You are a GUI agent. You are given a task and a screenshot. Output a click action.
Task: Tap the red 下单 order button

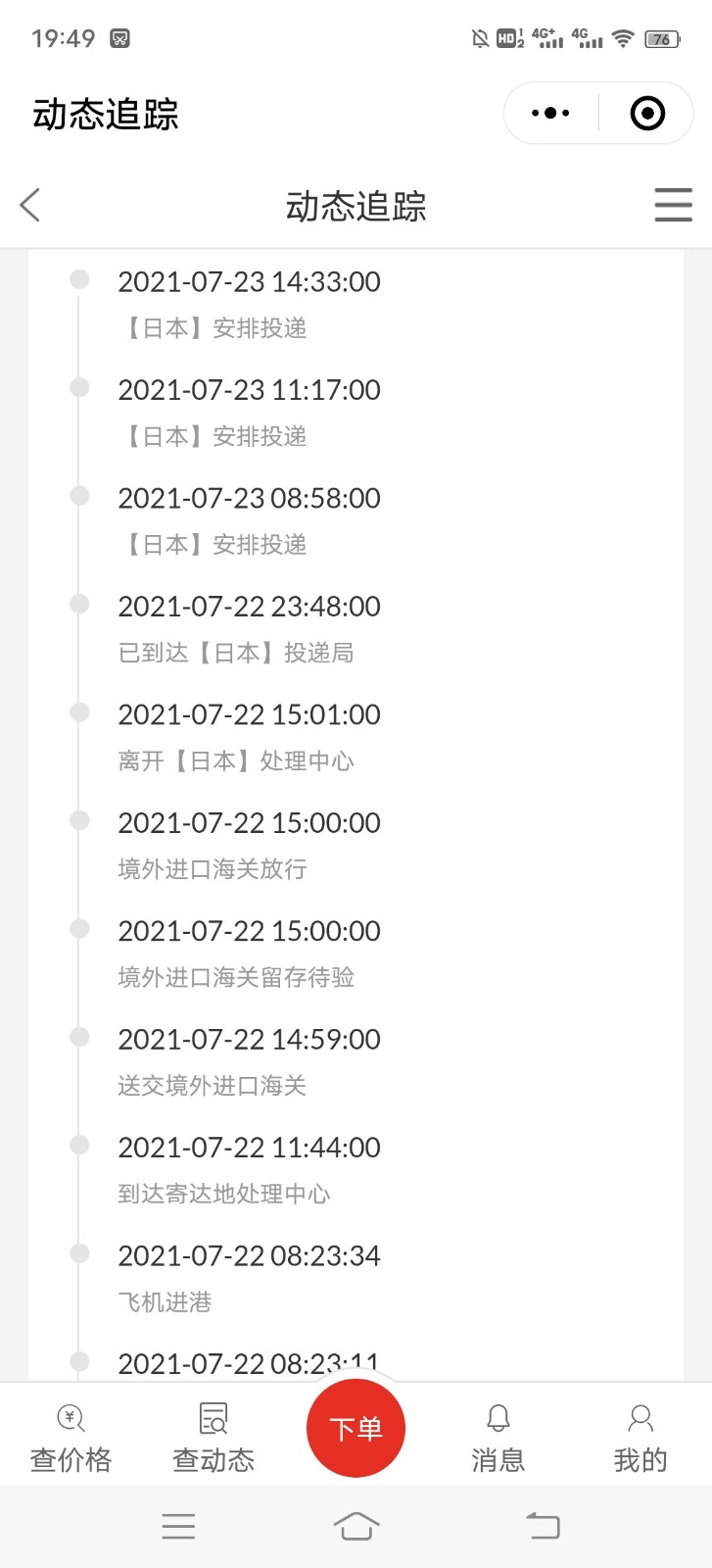(x=356, y=1427)
